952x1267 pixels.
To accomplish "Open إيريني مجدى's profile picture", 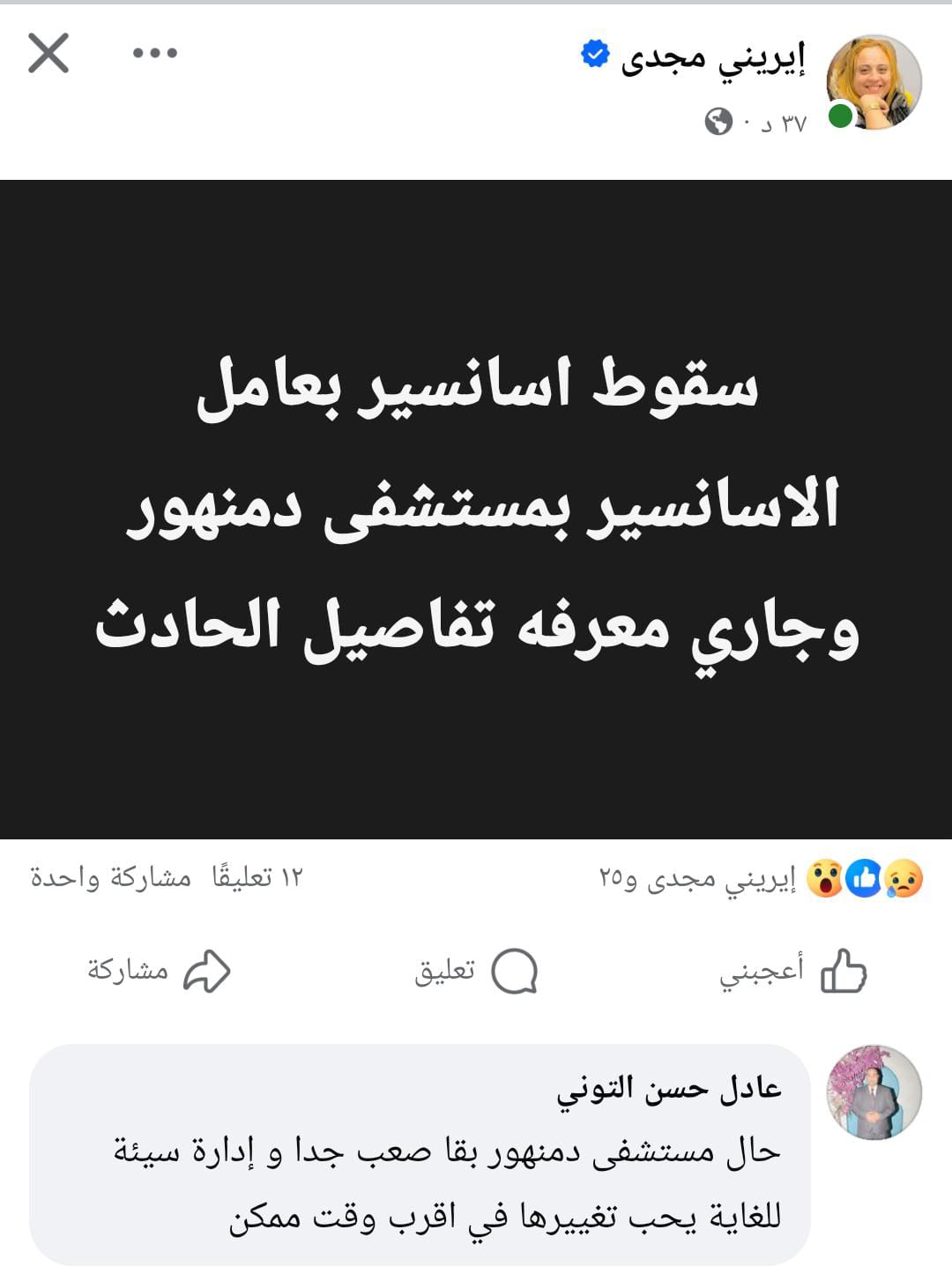I will (x=874, y=82).
